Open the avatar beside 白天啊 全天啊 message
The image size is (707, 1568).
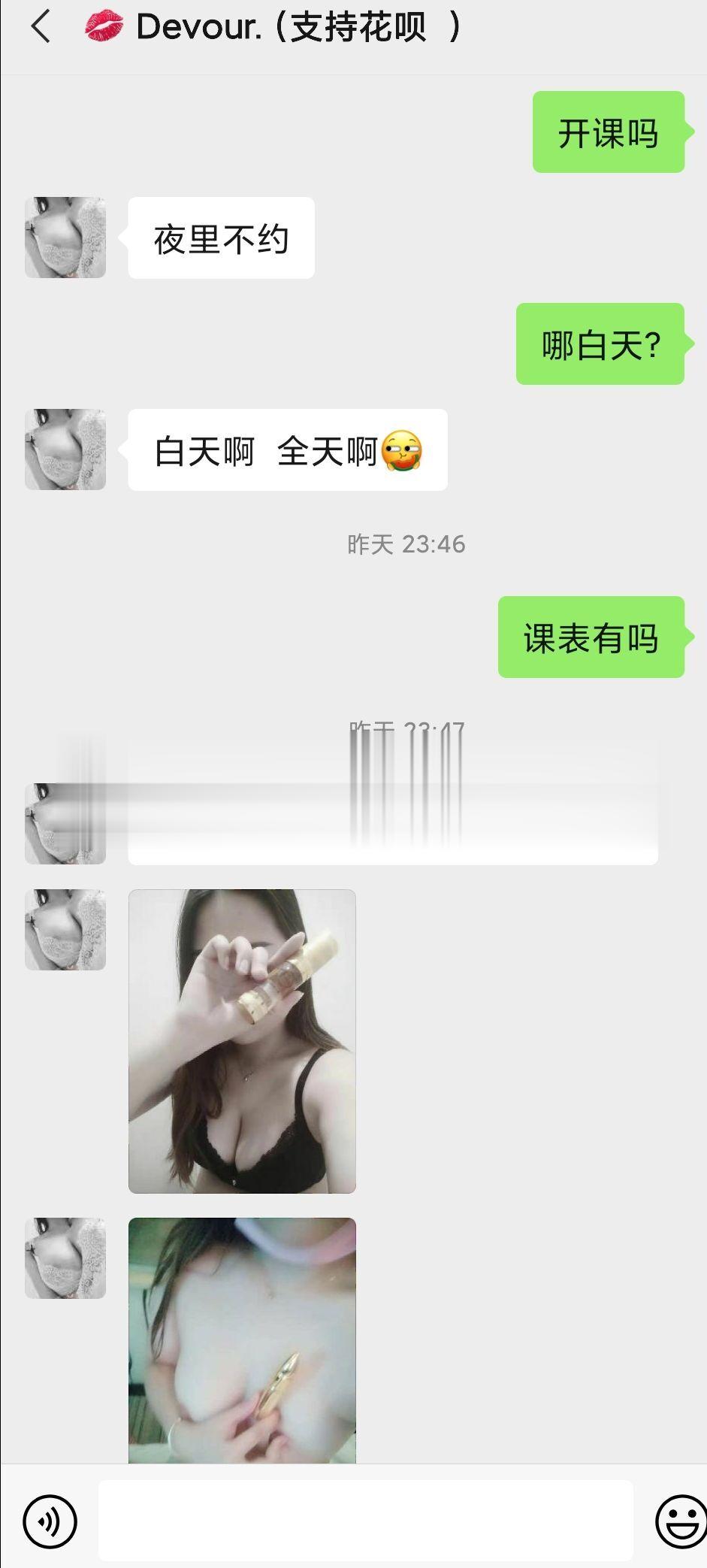[65, 450]
